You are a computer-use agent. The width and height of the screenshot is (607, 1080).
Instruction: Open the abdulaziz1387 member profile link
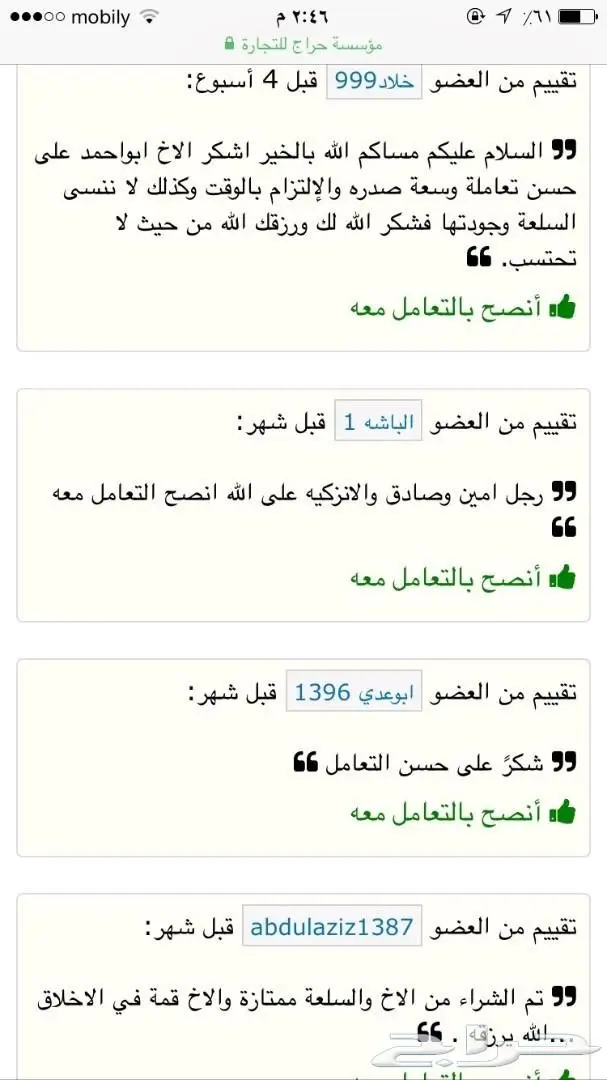(x=332, y=927)
